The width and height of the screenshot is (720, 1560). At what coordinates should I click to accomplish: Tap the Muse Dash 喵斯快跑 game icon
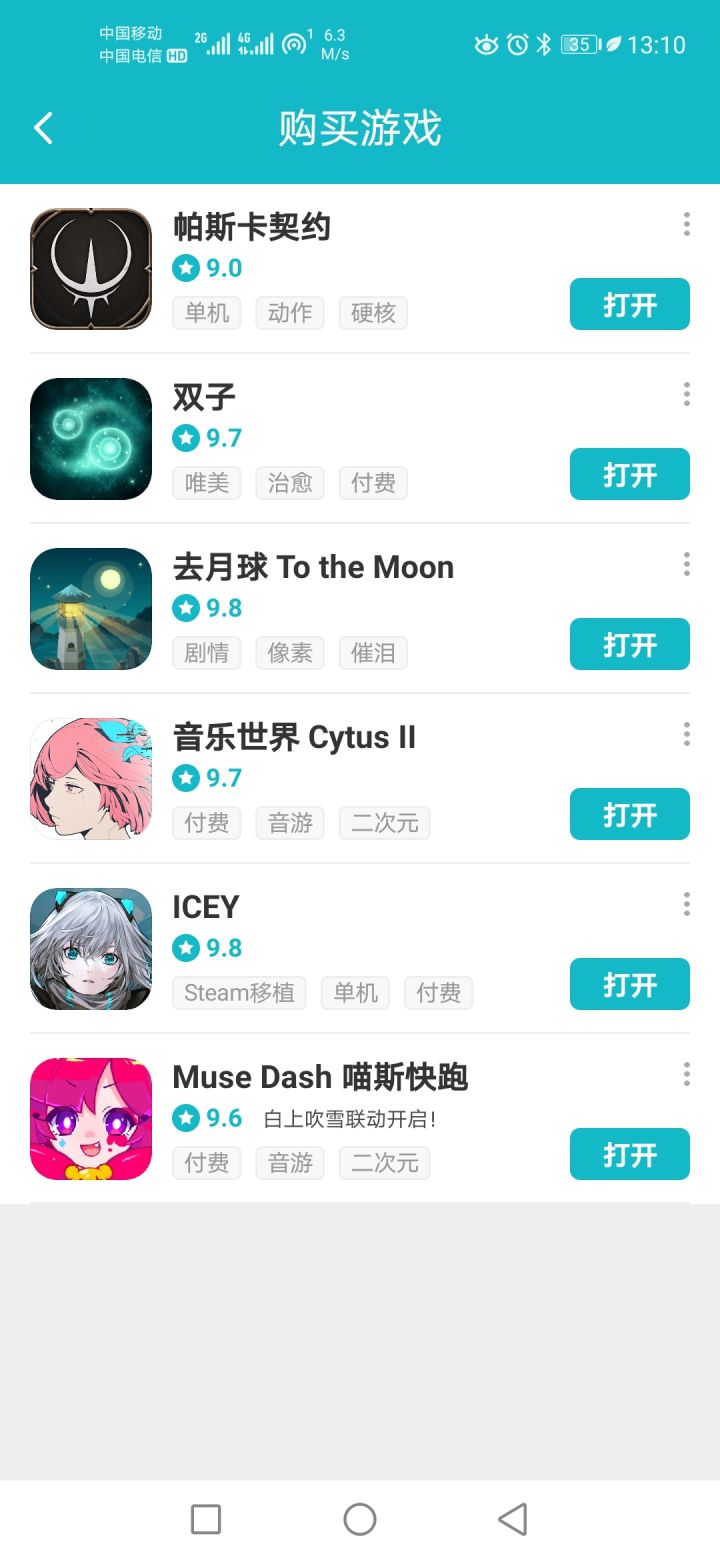90,1118
